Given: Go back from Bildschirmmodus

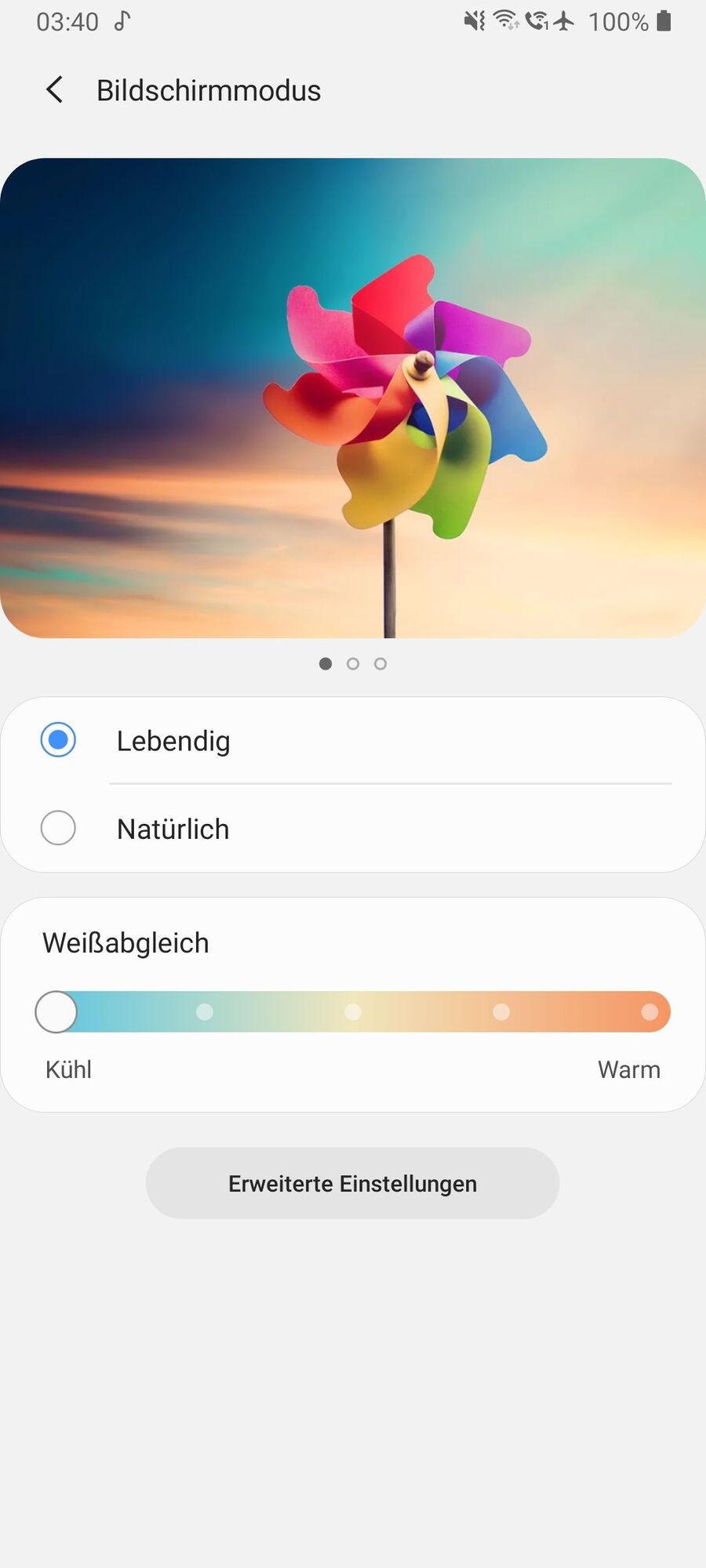Looking at the screenshot, I should pos(55,90).
